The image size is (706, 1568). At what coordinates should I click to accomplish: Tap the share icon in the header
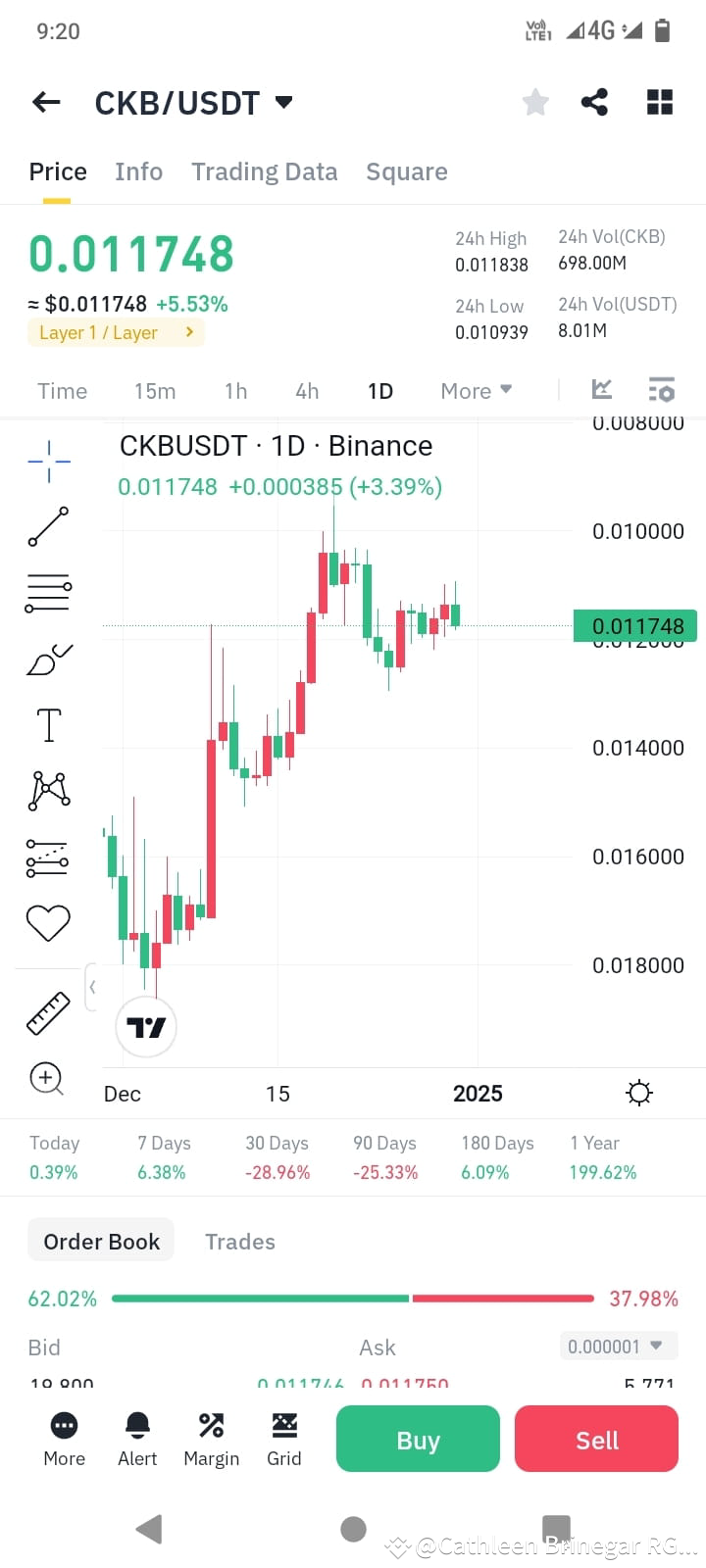[x=594, y=101]
